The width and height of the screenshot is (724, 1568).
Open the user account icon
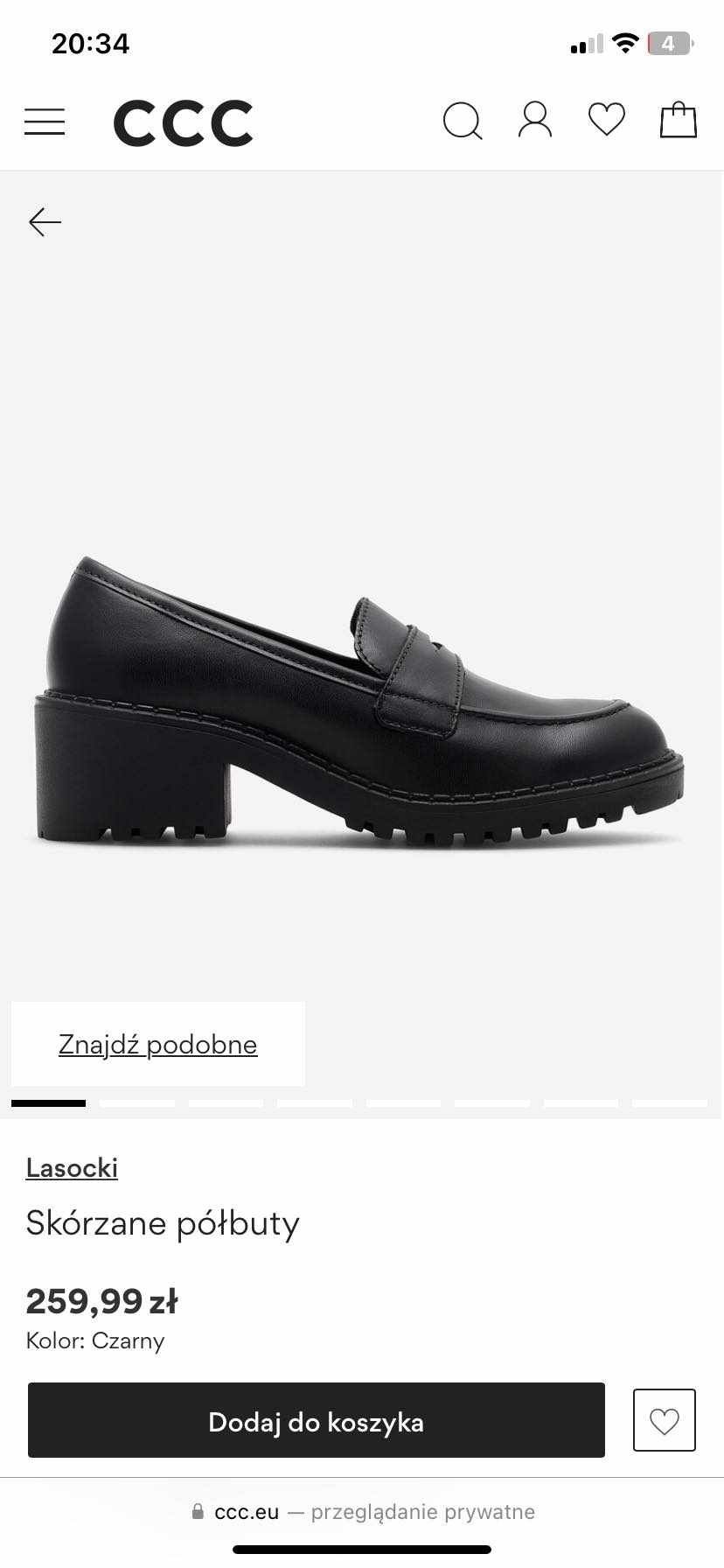point(534,120)
